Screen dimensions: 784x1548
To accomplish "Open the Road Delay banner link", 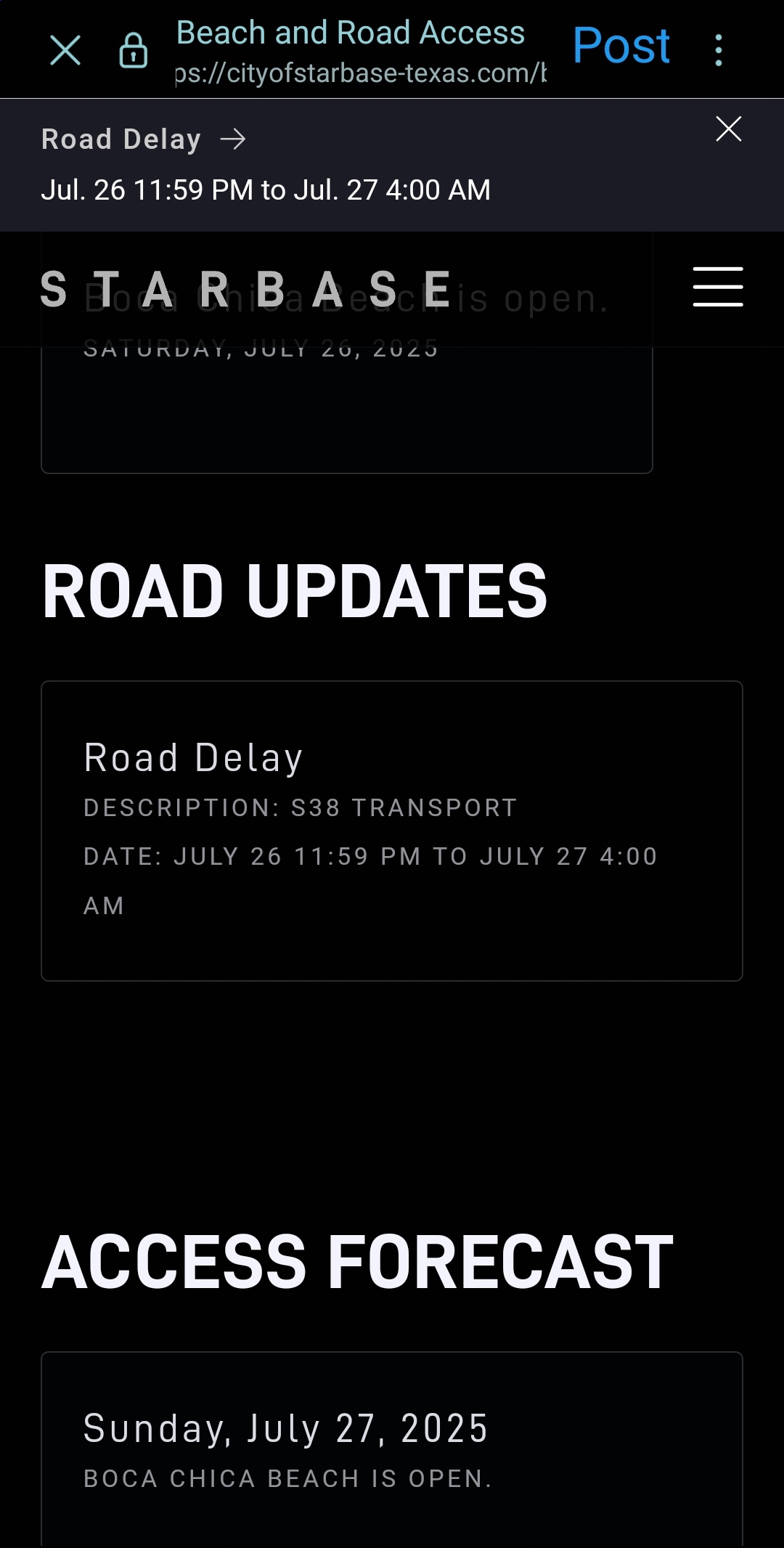I will click(144, 139).
